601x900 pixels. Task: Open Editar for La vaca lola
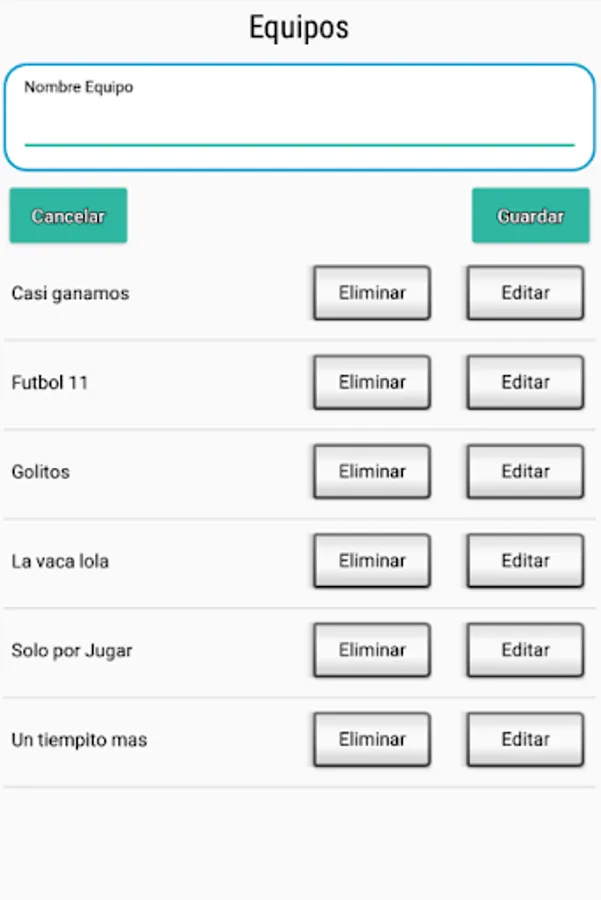pyautogui.click(x=525, y=561)
